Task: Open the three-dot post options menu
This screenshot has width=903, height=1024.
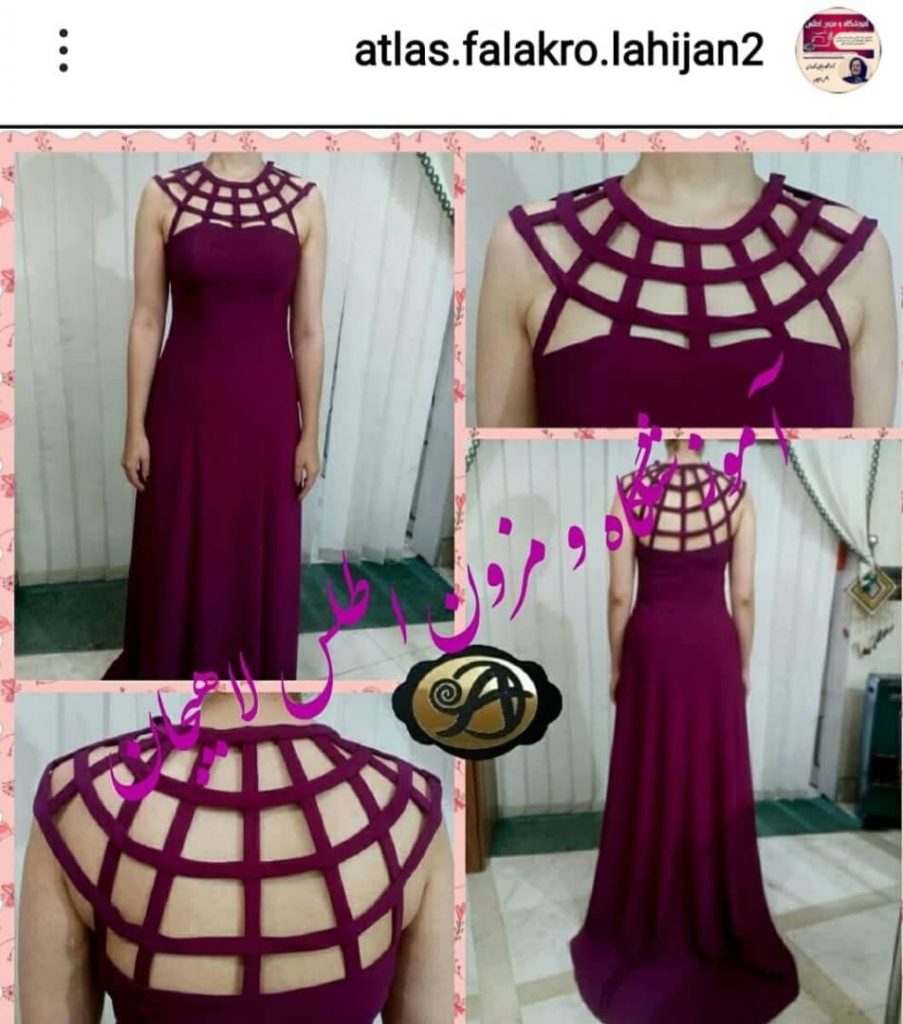Action: click(x=63, y=50)
